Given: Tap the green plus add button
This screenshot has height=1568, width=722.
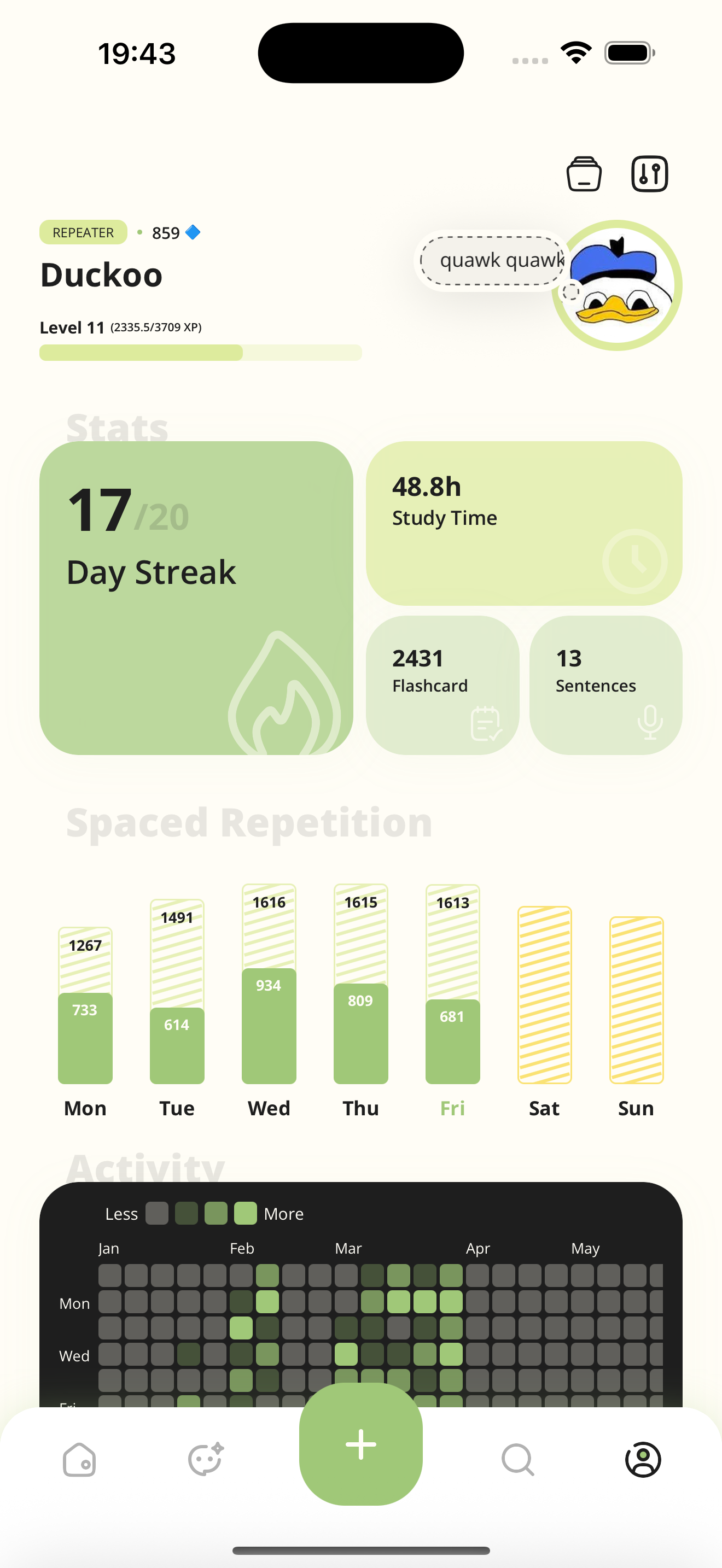Looking at the screenshot, I should [360, 1444].
